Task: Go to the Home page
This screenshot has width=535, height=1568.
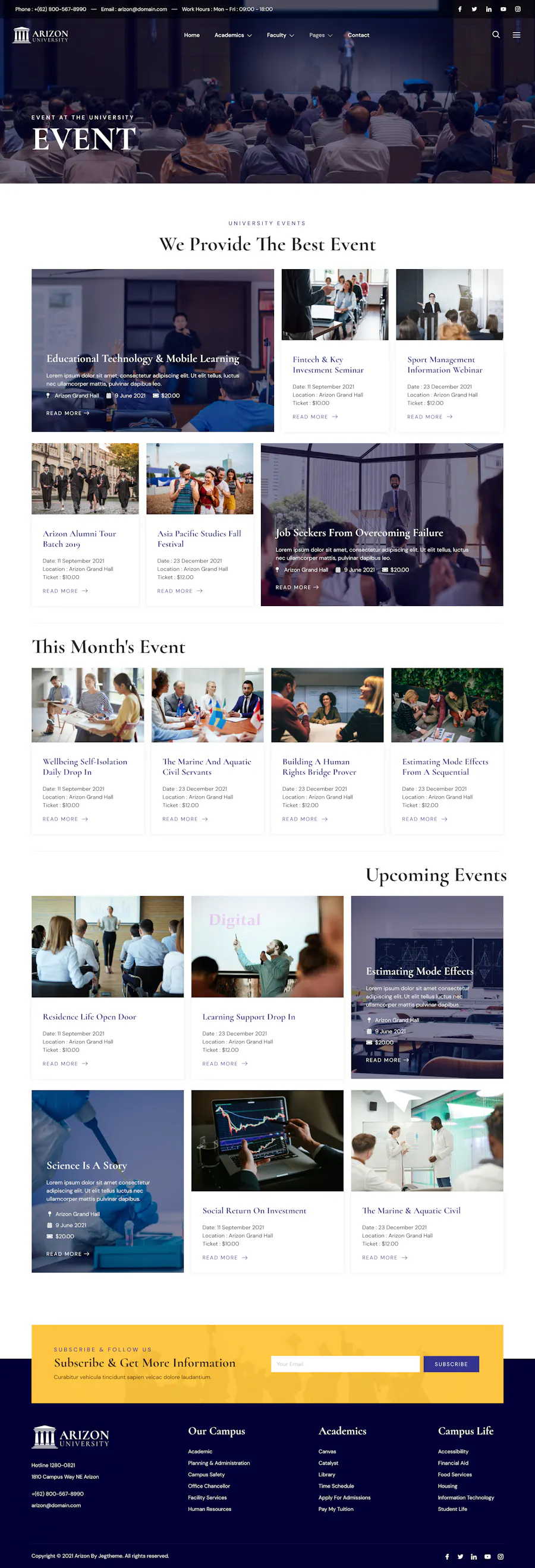Action: [192, 35]
